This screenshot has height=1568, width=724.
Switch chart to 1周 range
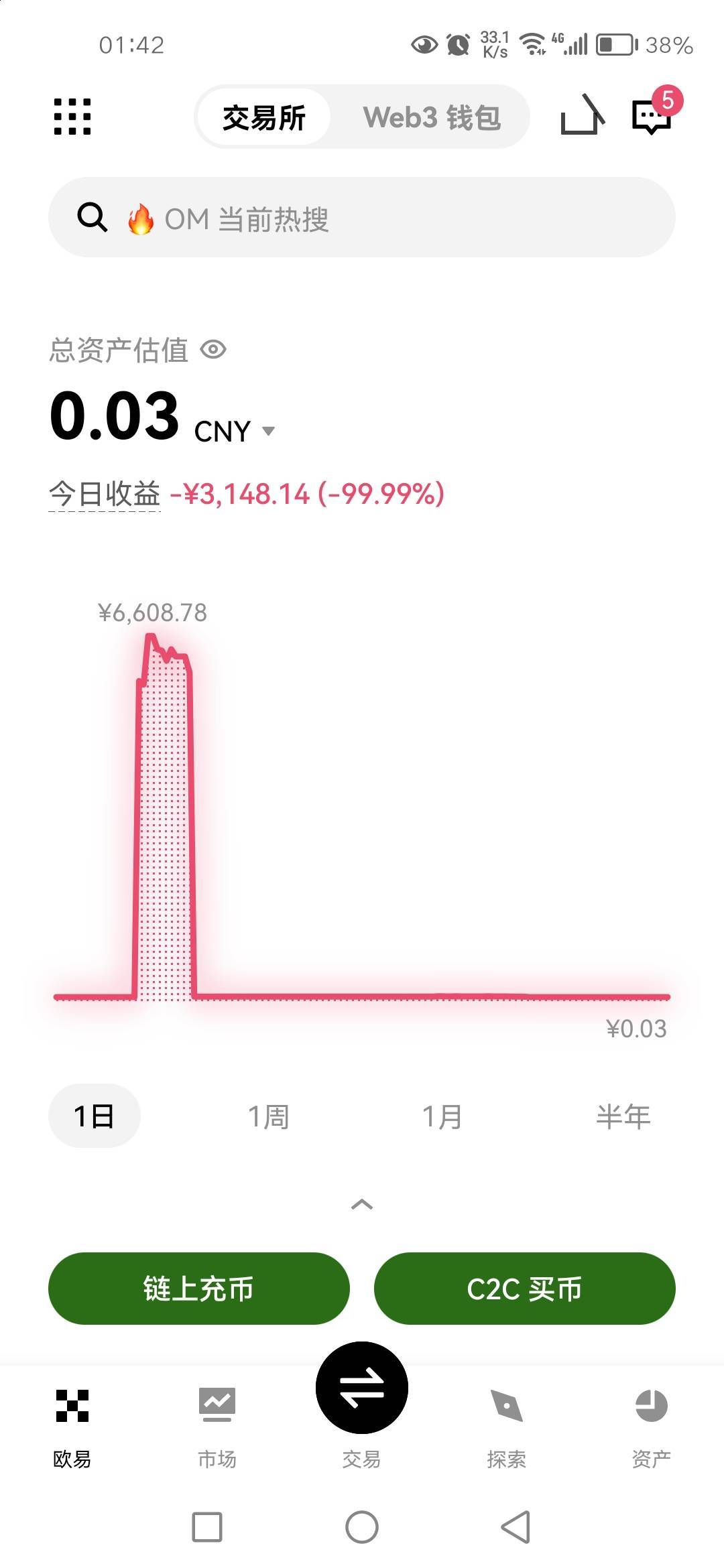(268, 1116)
